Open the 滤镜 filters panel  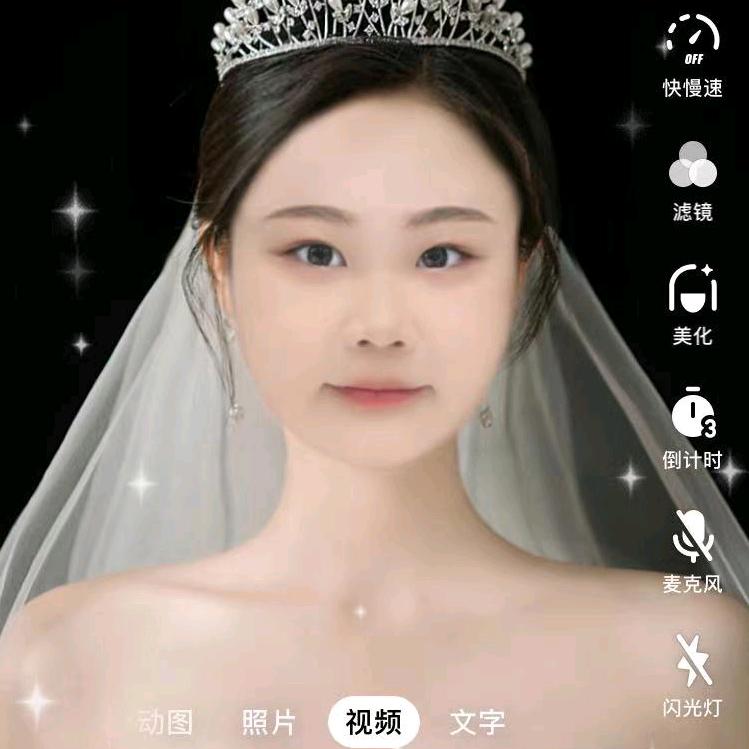point(693,181)
